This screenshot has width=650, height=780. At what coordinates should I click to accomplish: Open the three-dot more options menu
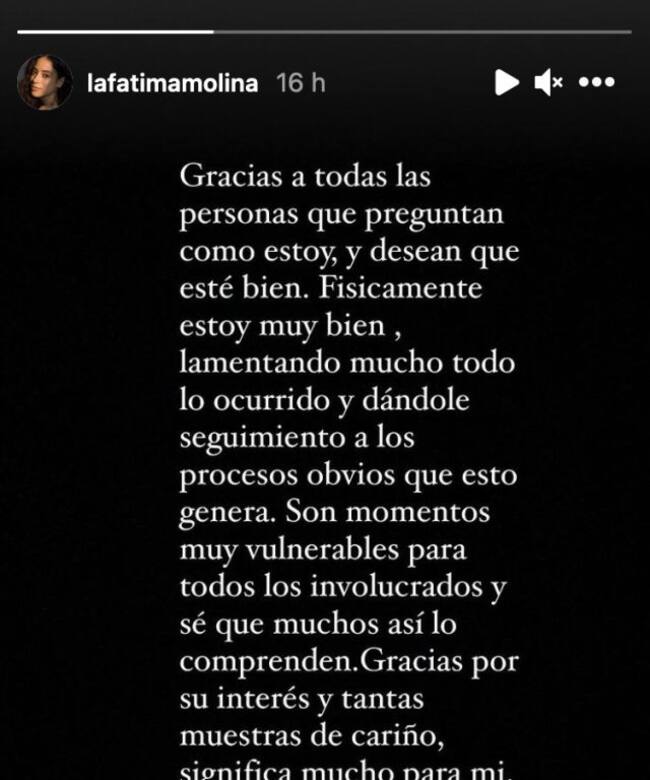pos(597,83)
